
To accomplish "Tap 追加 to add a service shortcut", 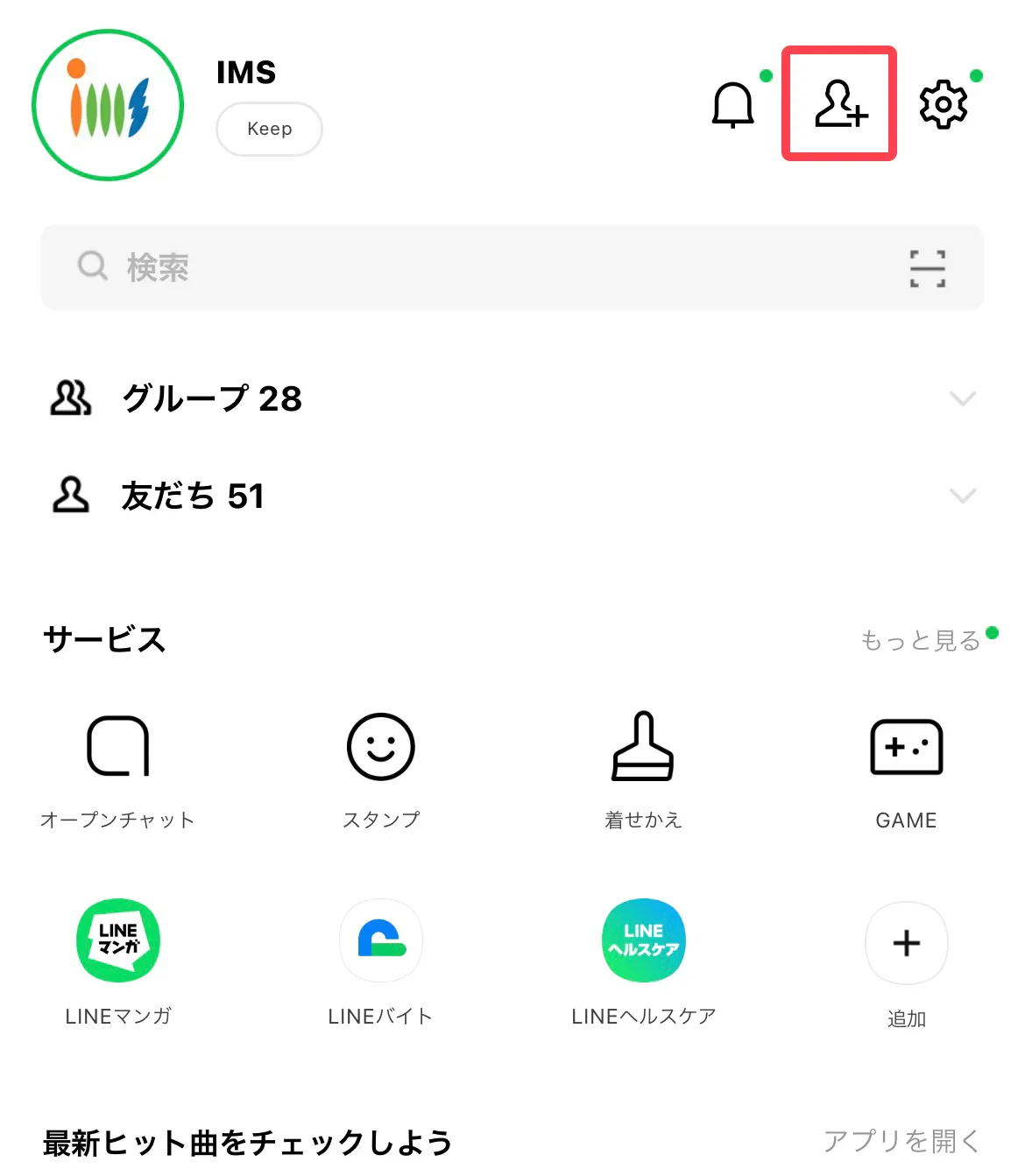I will [906, 959].
